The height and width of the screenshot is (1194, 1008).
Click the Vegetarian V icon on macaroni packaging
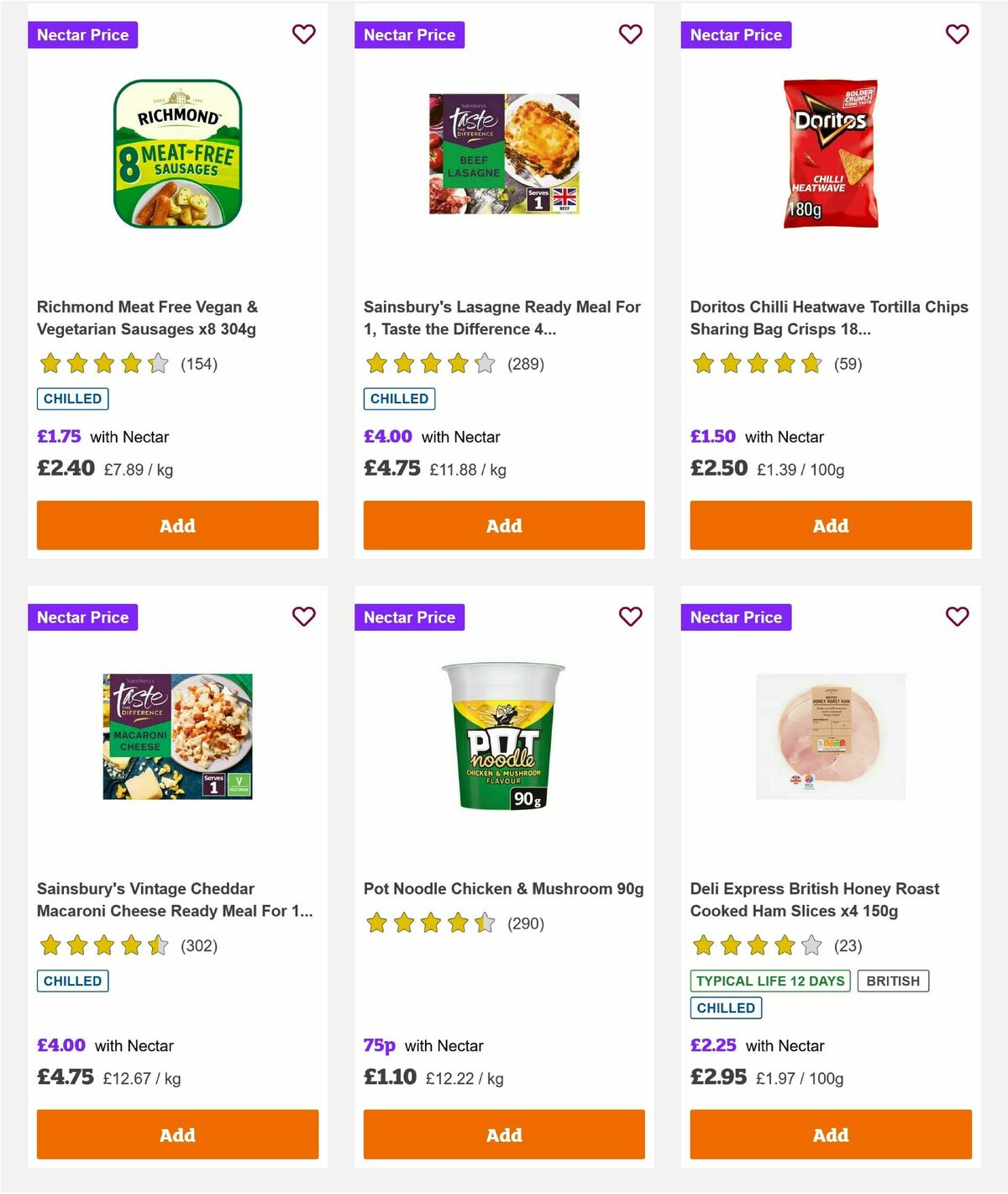point(238,783)
